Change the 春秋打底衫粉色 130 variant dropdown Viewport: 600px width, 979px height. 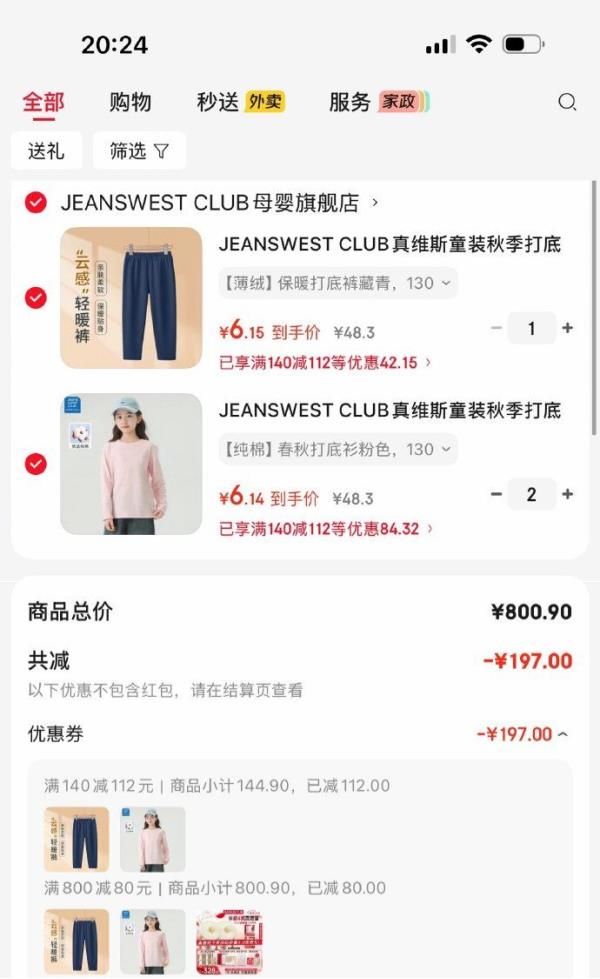point(338,449)
